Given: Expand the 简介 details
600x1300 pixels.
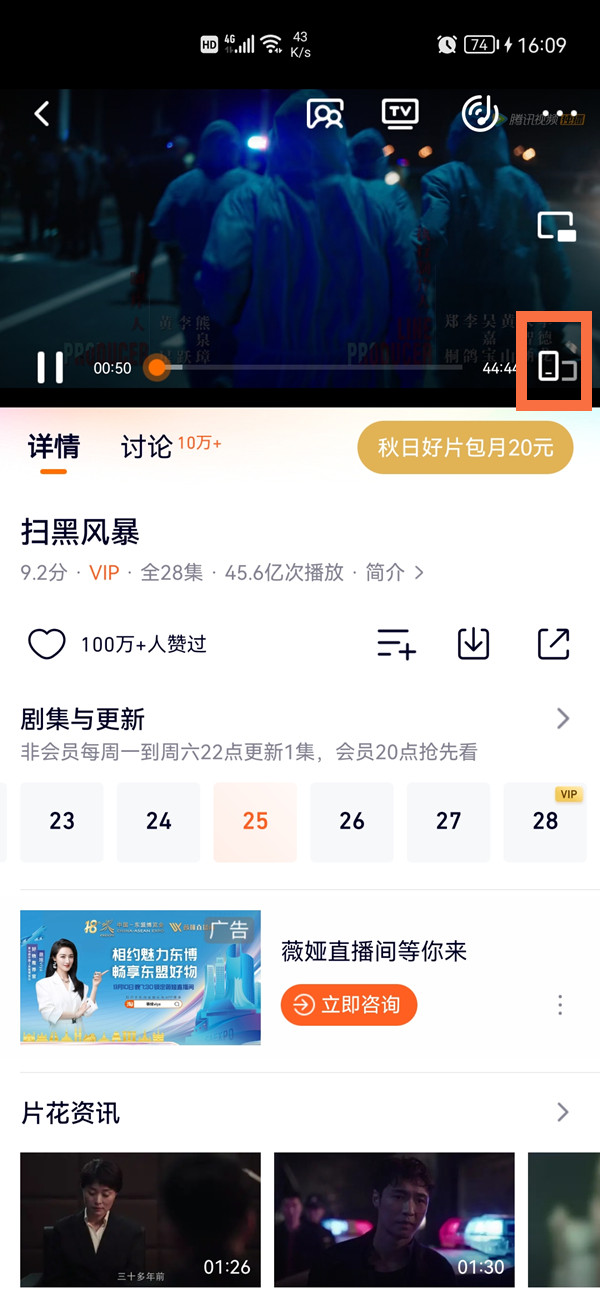Looking at the screenshot, I should tap(395, 572).
